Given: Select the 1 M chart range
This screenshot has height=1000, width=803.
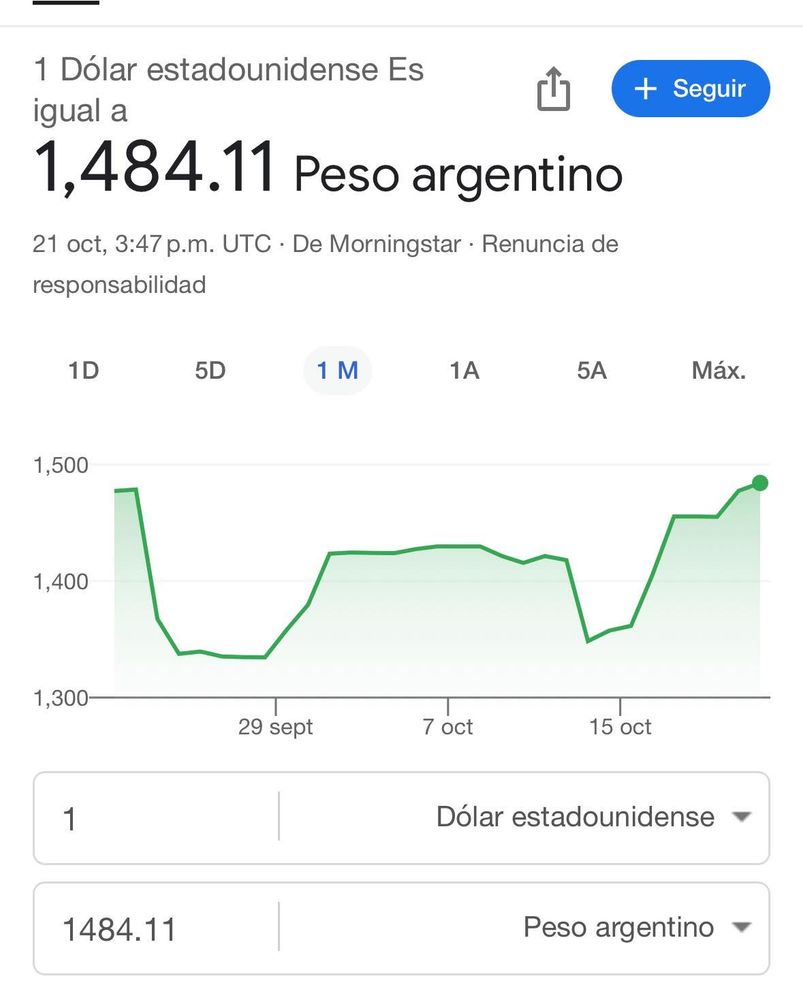Looking at the screenshot, I should tap(337, 371).
